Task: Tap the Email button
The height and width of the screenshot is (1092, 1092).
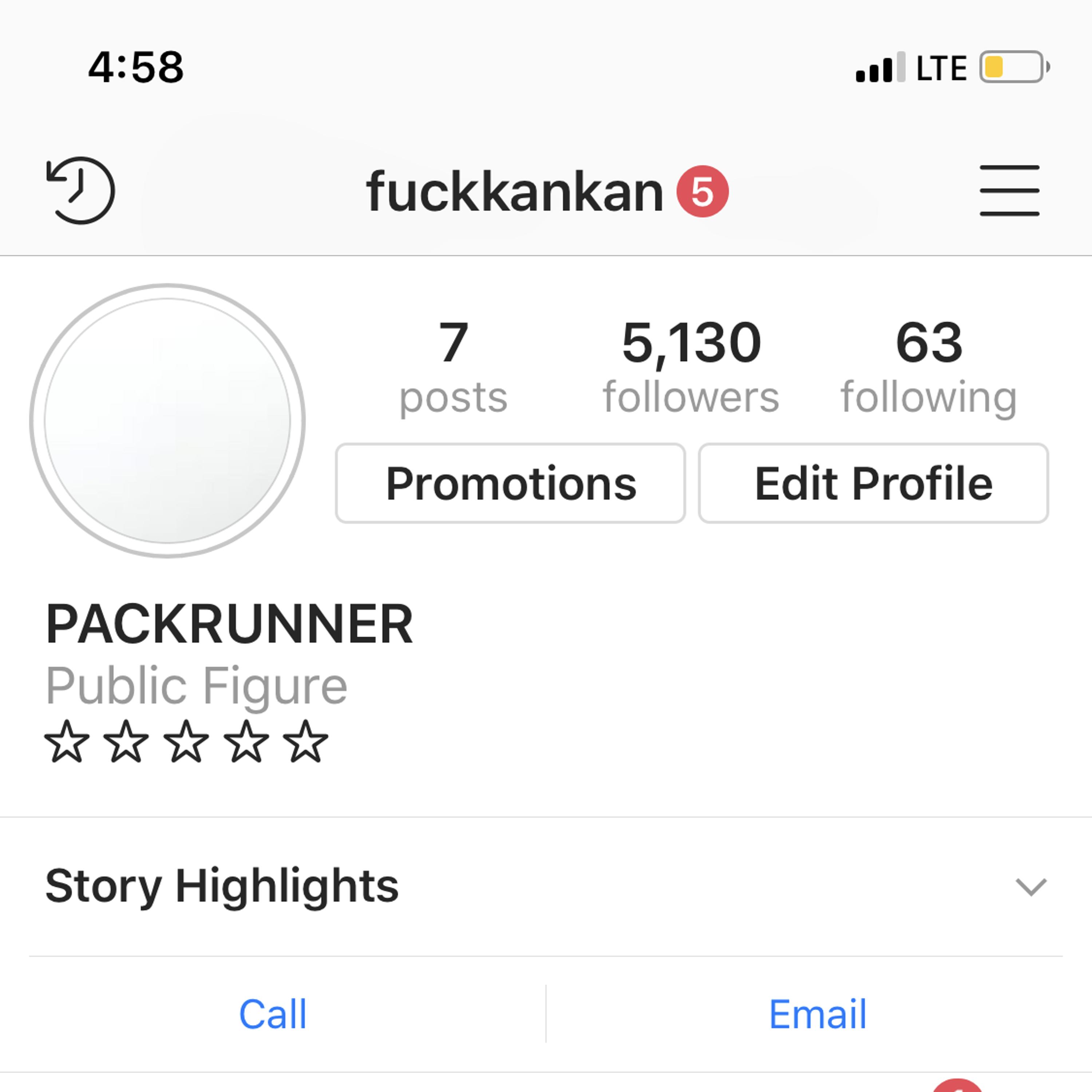Action: coord(817,1014)
